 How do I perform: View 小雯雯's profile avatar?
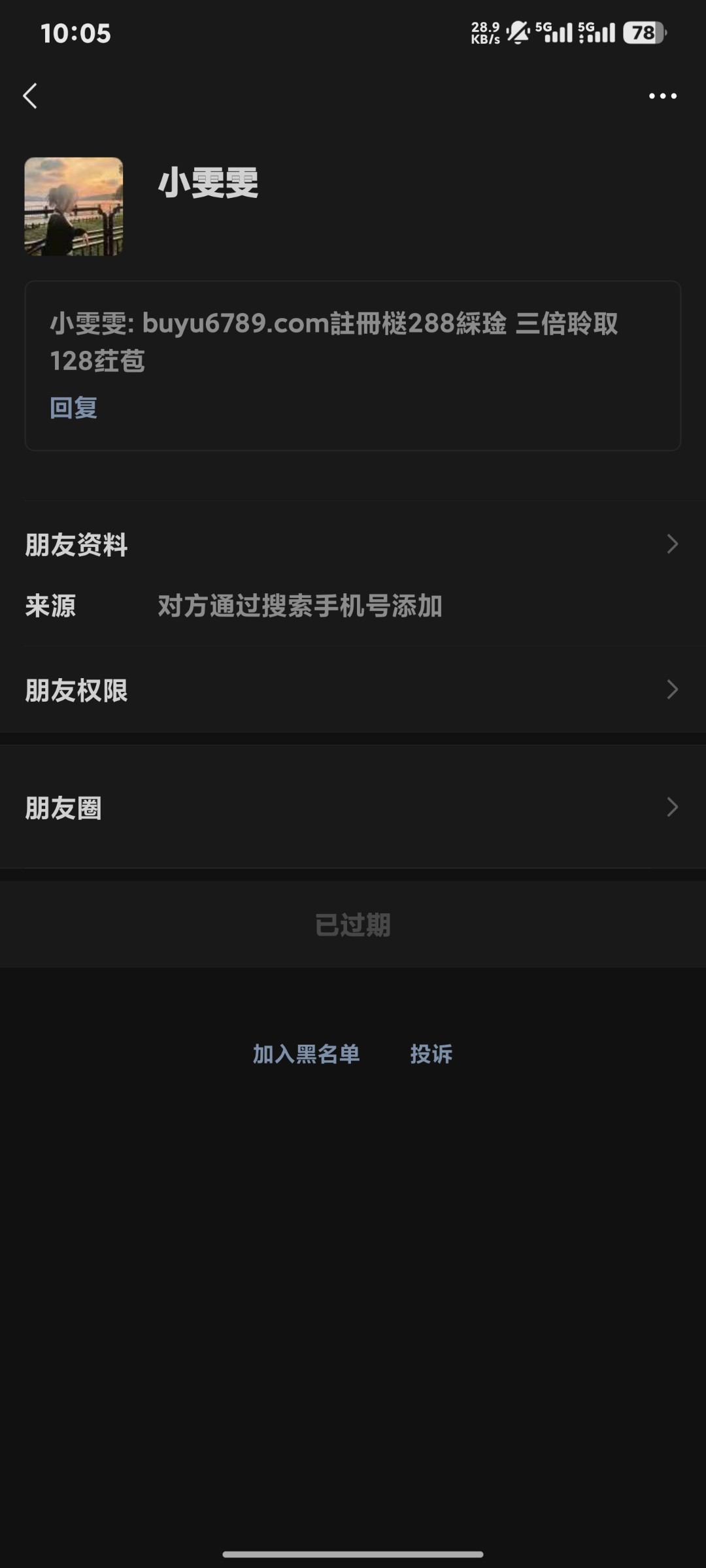pos(74,206)
